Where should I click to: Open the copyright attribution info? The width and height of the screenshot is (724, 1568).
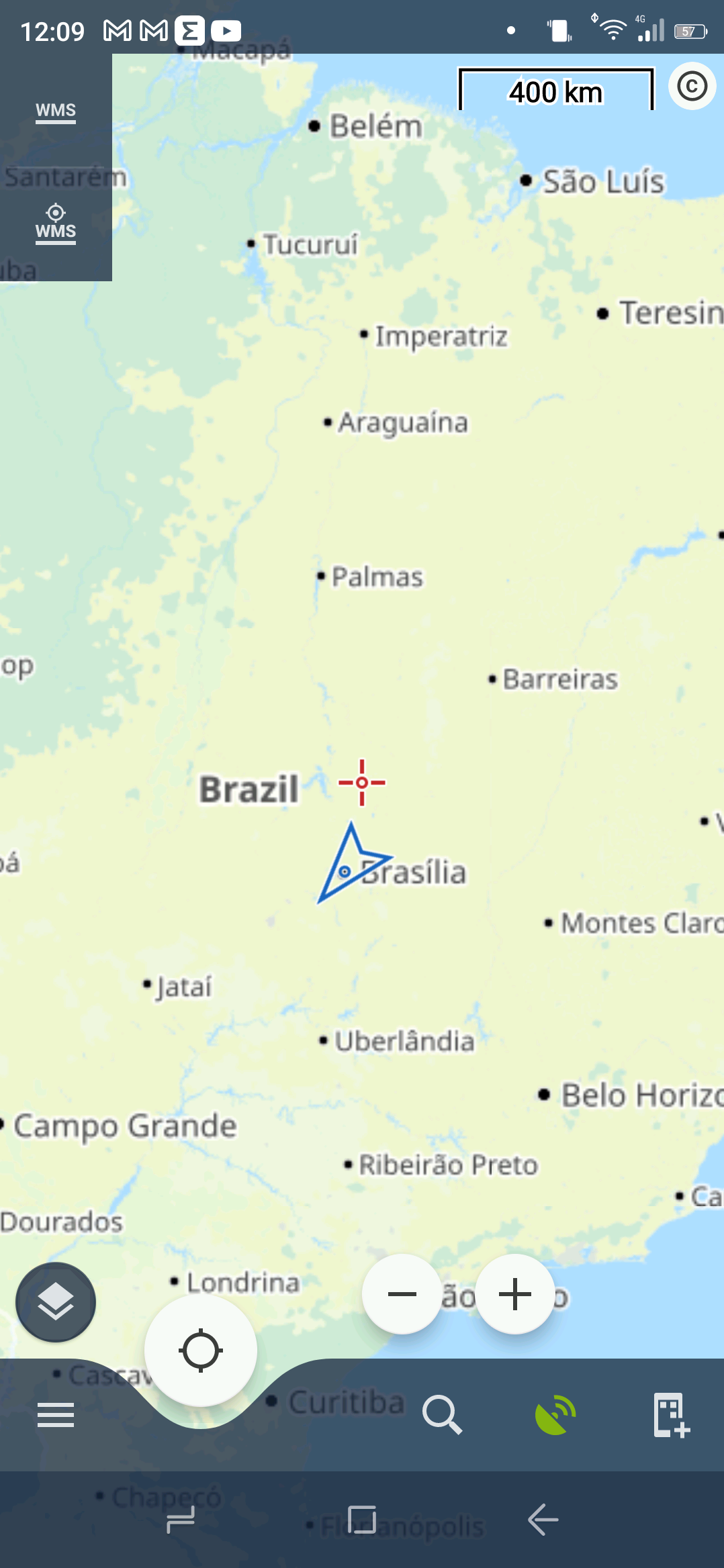point(692,87)
